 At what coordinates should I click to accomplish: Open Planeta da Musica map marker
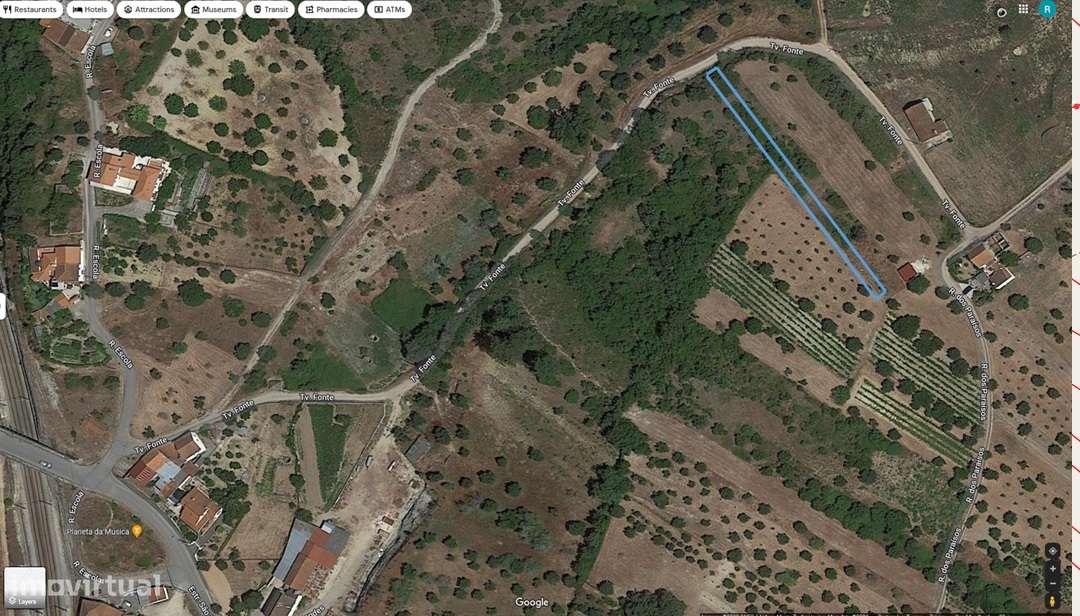tap(137, 531)
